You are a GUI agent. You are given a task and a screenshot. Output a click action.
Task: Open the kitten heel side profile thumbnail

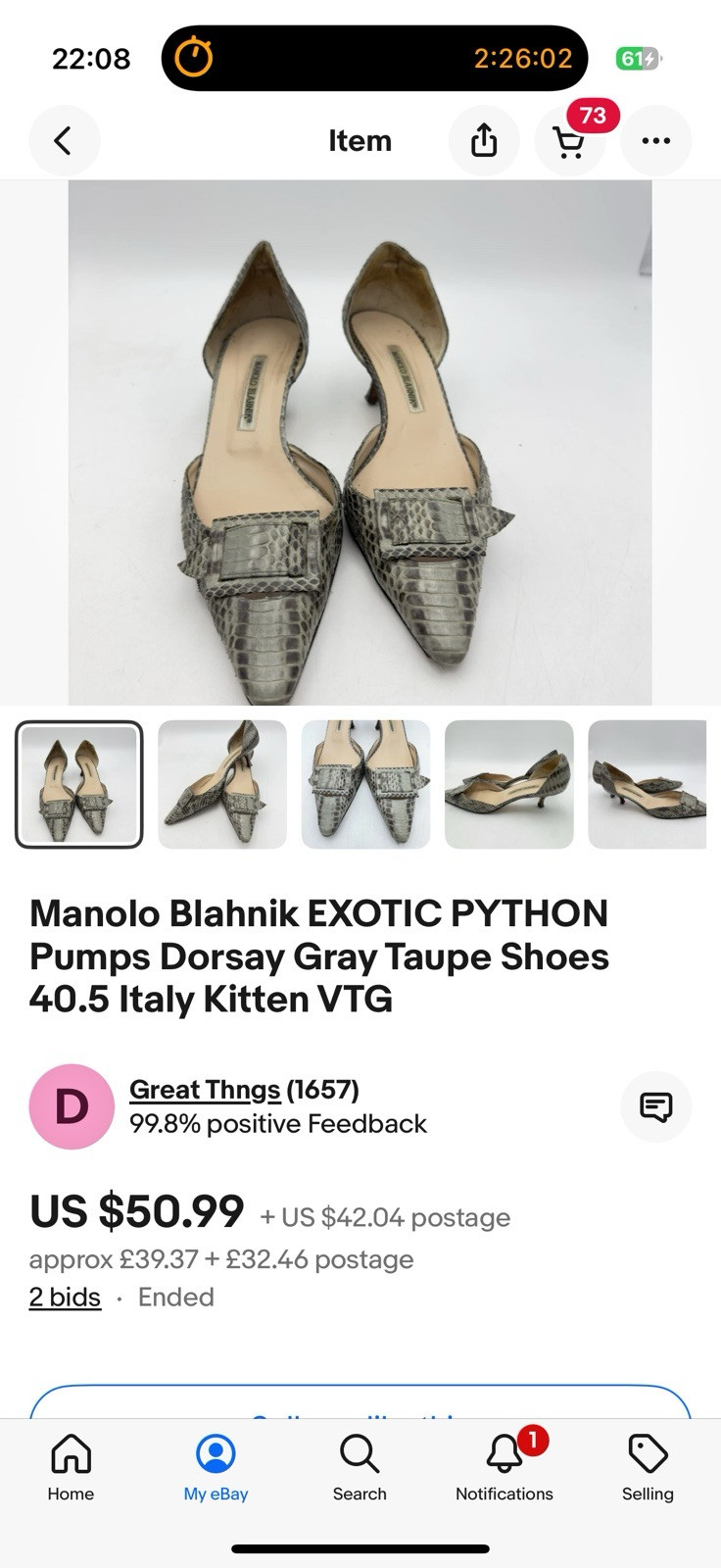click(508, 784)
